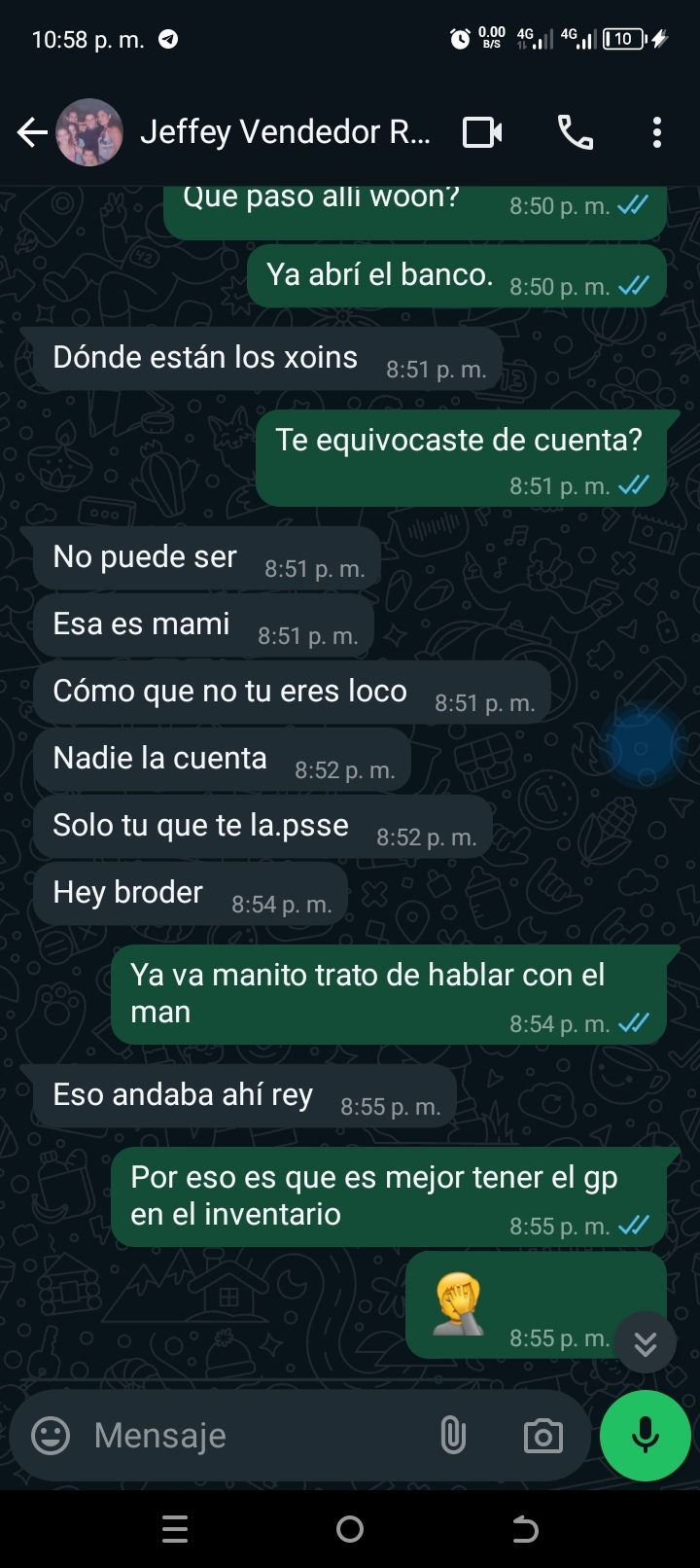The height and width of the screenshot is (1568, 700).
Task: Open the camera from message bar
Action: [542, 1436]
